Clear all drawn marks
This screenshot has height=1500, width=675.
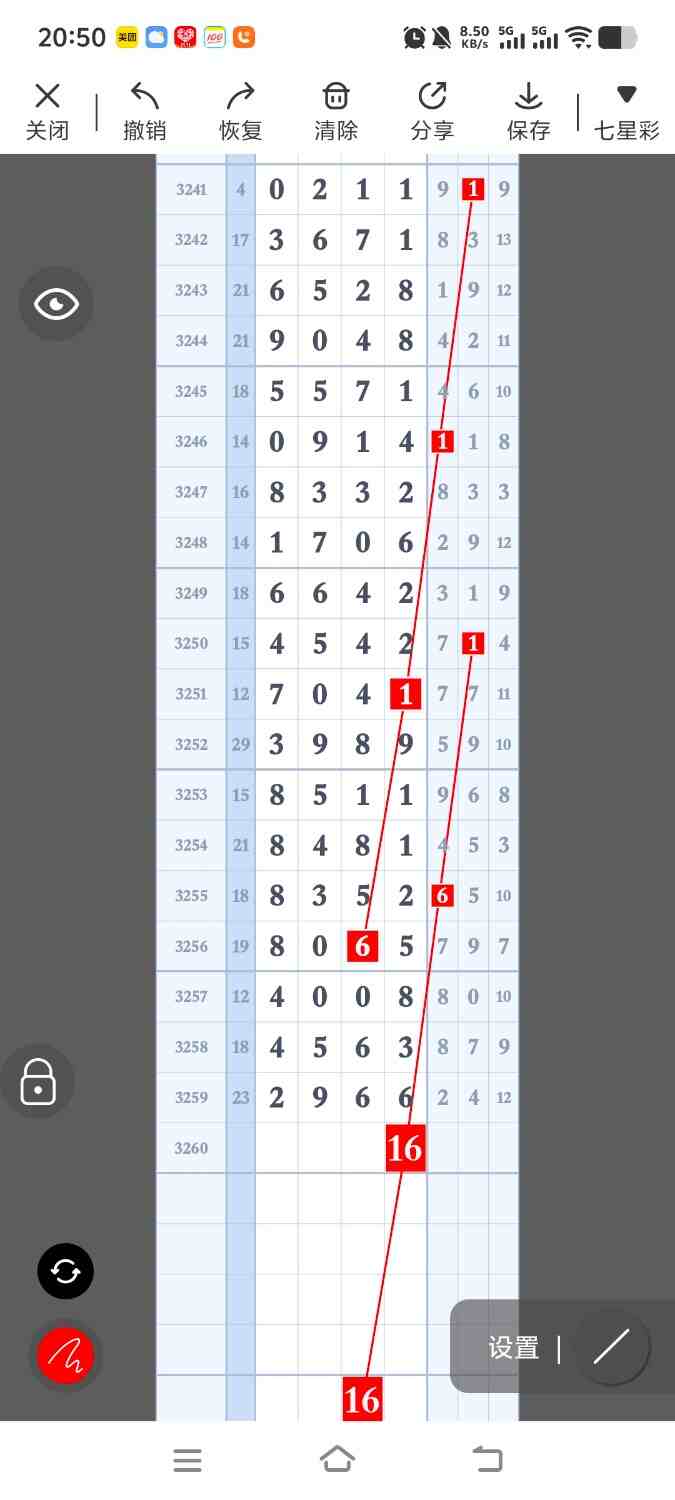pos(336,112)
